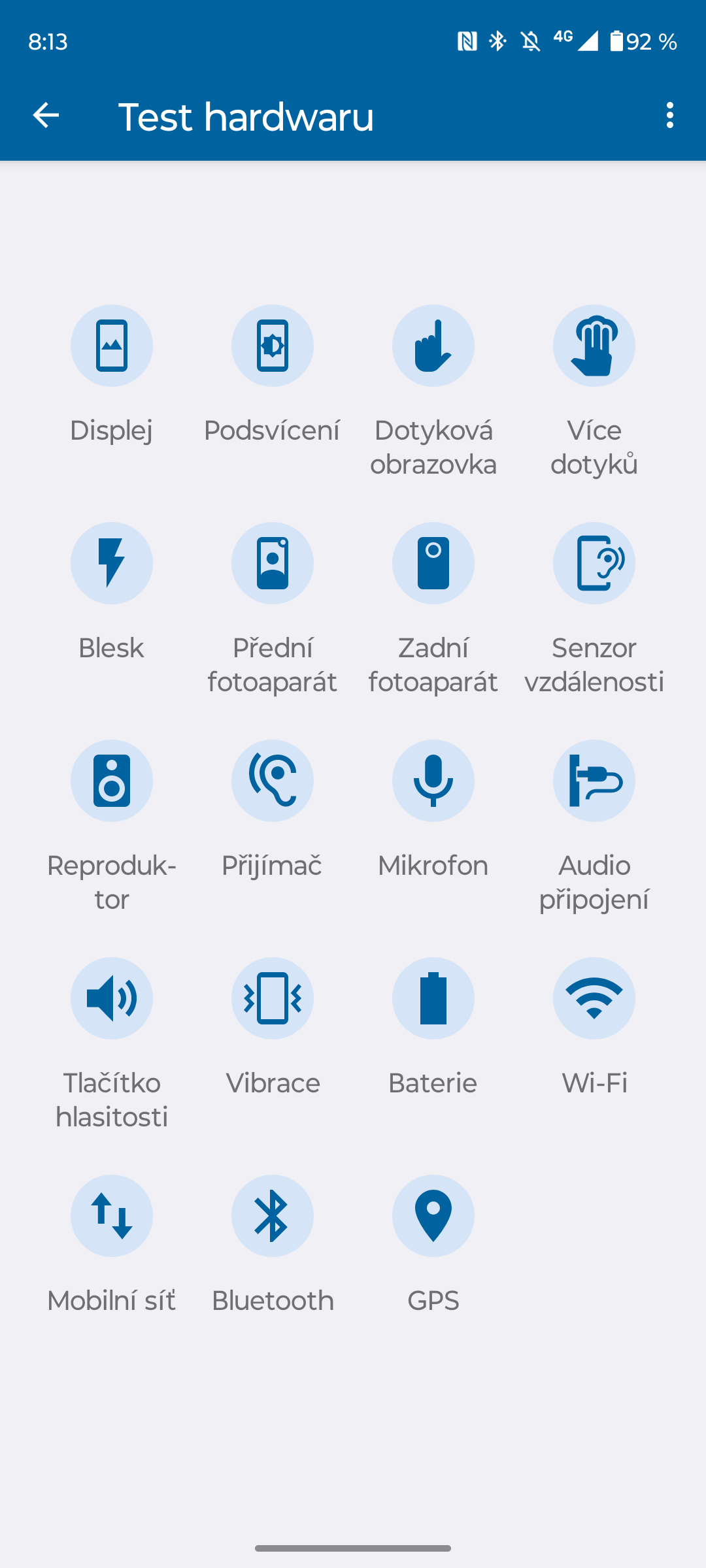Image resolution: width=706 pixels, height=1568 pixels.
Task: Test the Reproduktor
Action: point(112,781)
